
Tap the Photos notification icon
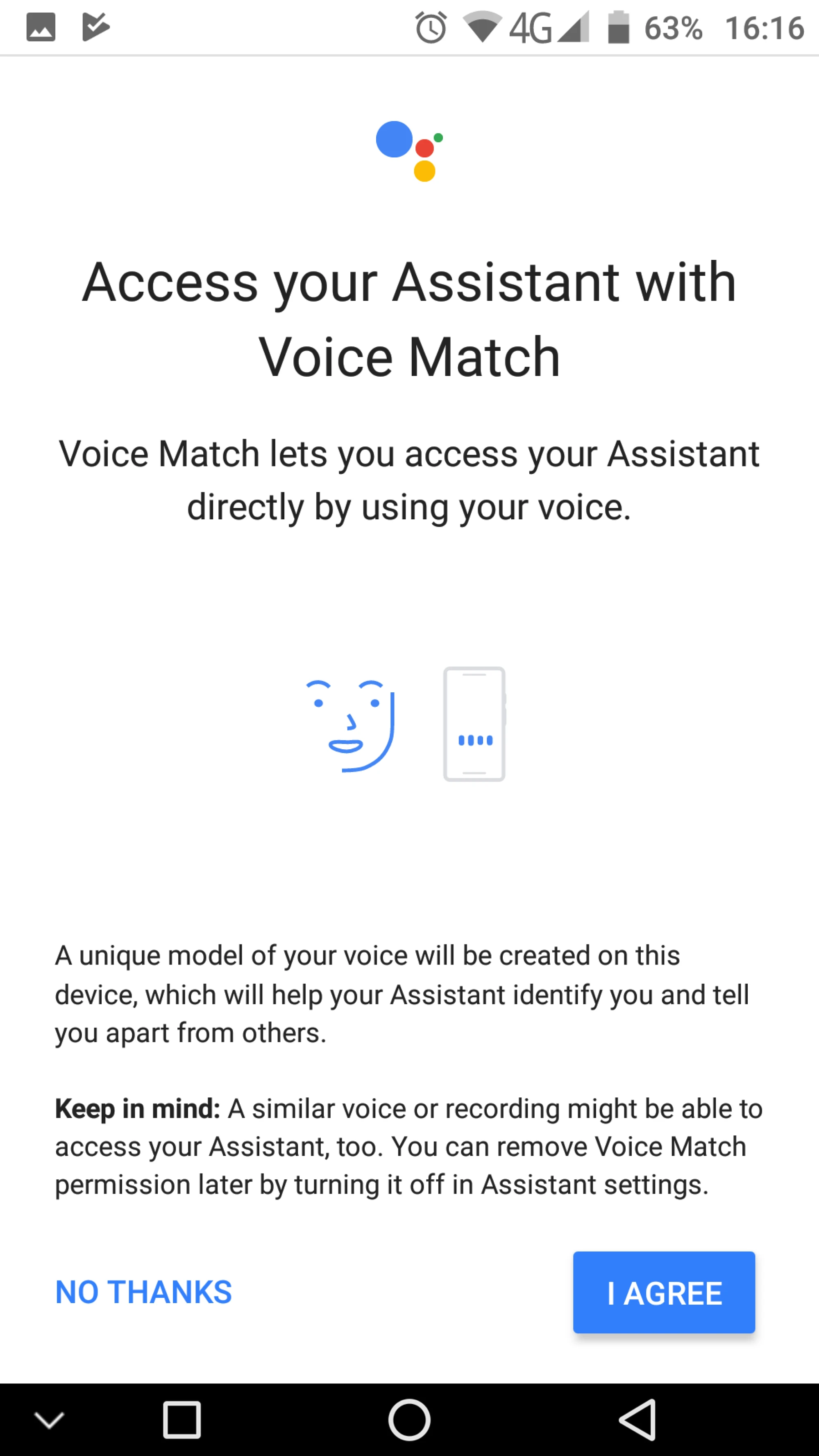pyautogui.click(x=41, y=27)
